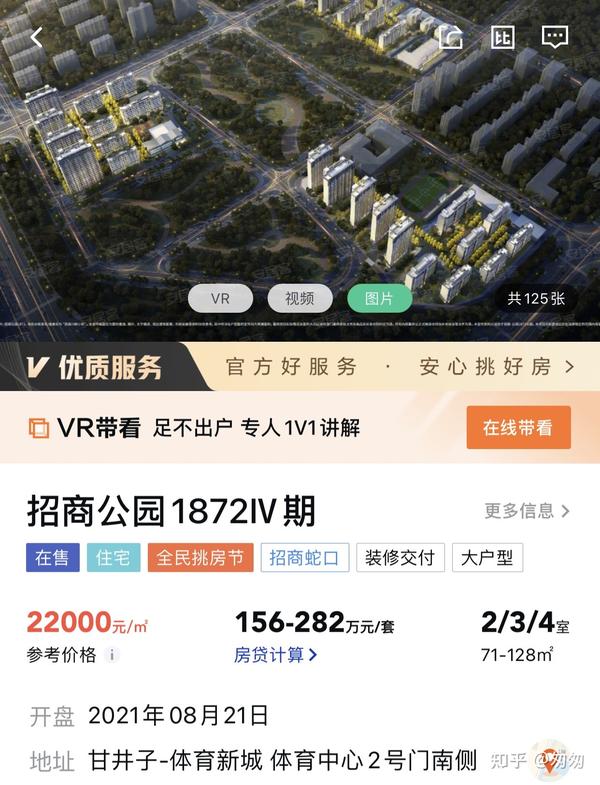Open the 优质服务 banner

pyautogui.click(x=300, y=366)
